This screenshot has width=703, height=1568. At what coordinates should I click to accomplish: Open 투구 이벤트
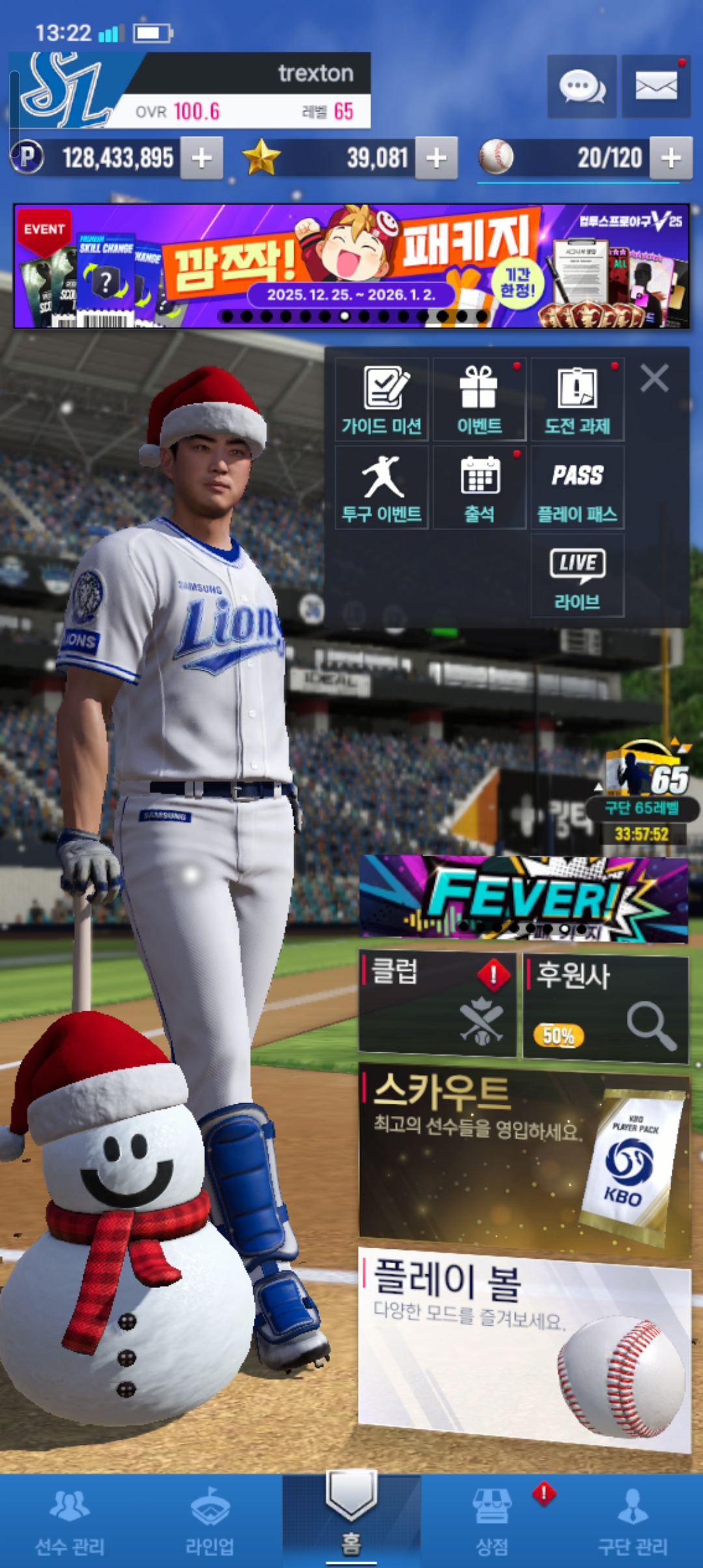click(x=381, y=487)
